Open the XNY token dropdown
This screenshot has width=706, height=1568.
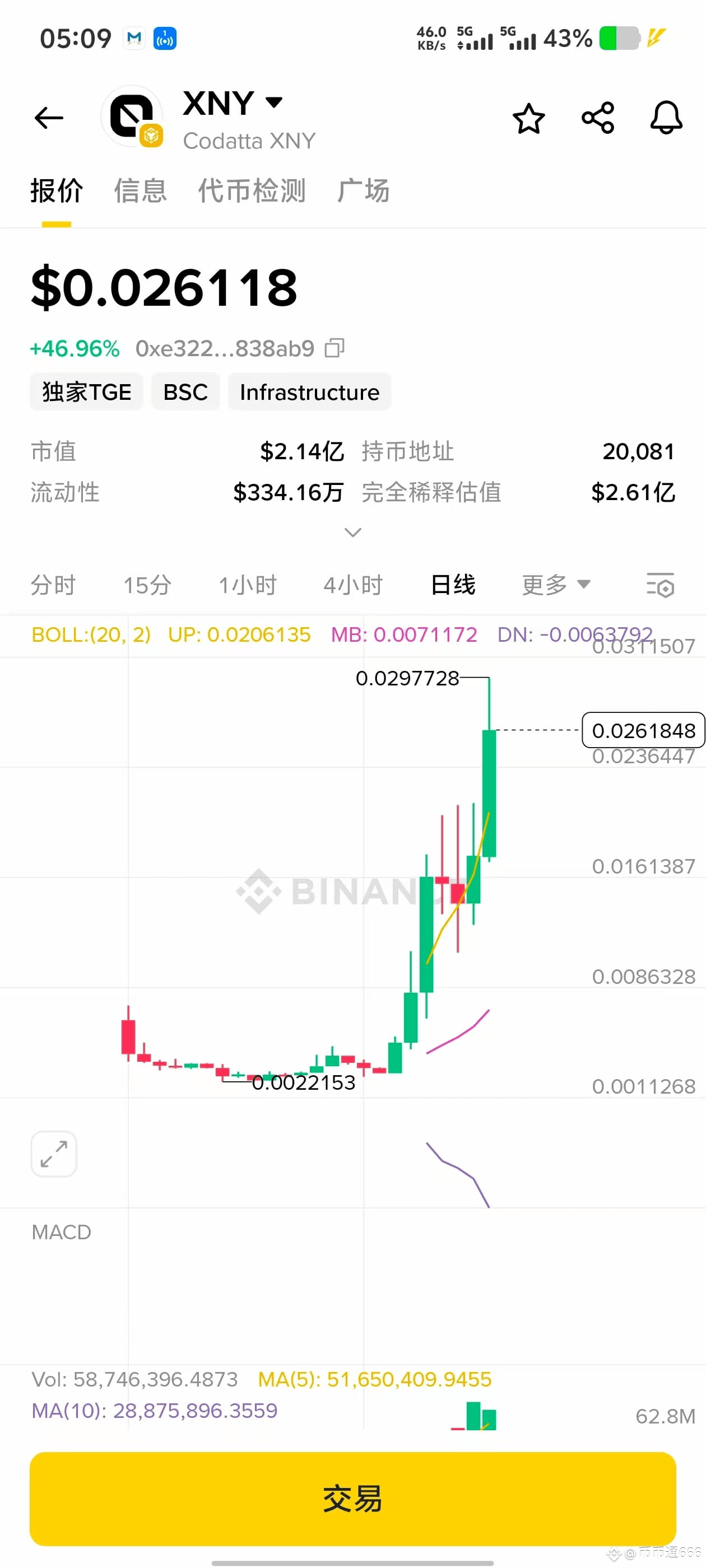pos(274,102)
